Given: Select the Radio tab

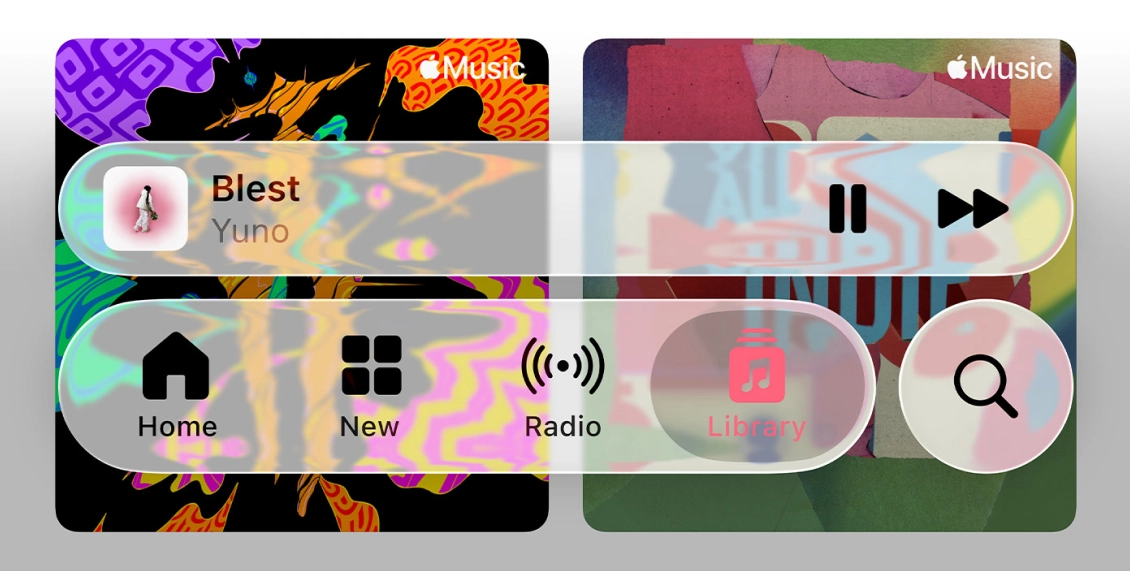Looking at the screenshot, I should tap(563, 386).
